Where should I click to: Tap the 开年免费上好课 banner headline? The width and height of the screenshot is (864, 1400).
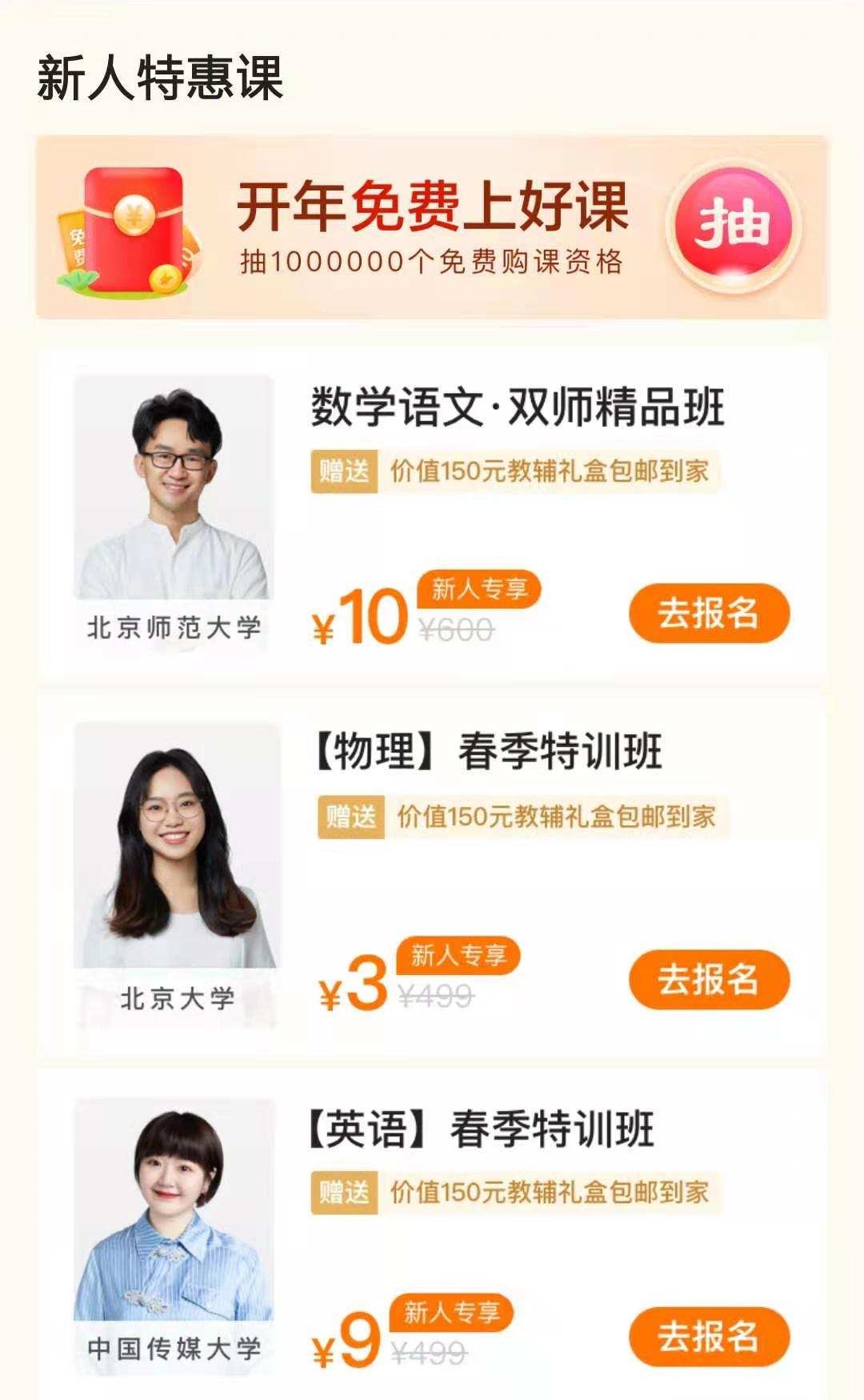pos(436,207)
